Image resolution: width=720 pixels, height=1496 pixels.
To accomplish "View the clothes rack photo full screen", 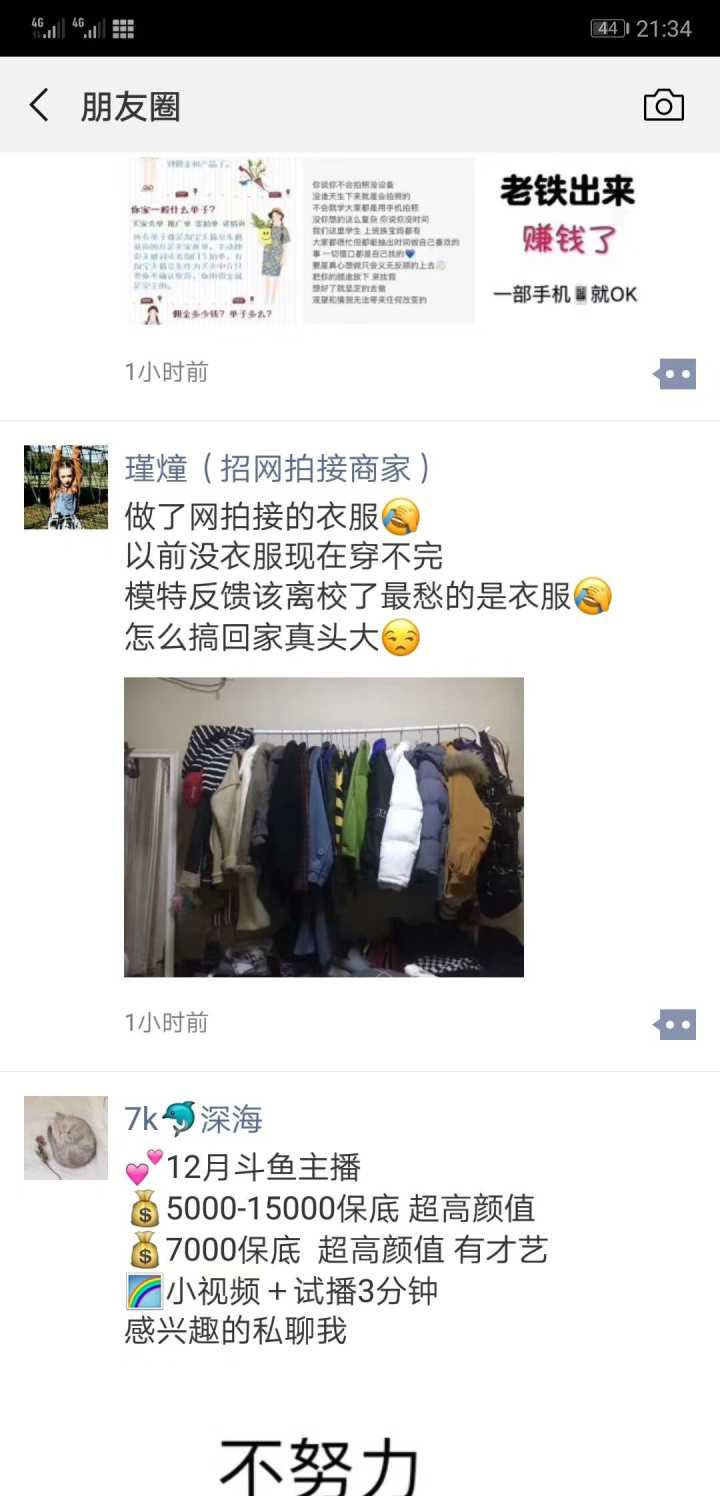I will [x=323, y=826].
